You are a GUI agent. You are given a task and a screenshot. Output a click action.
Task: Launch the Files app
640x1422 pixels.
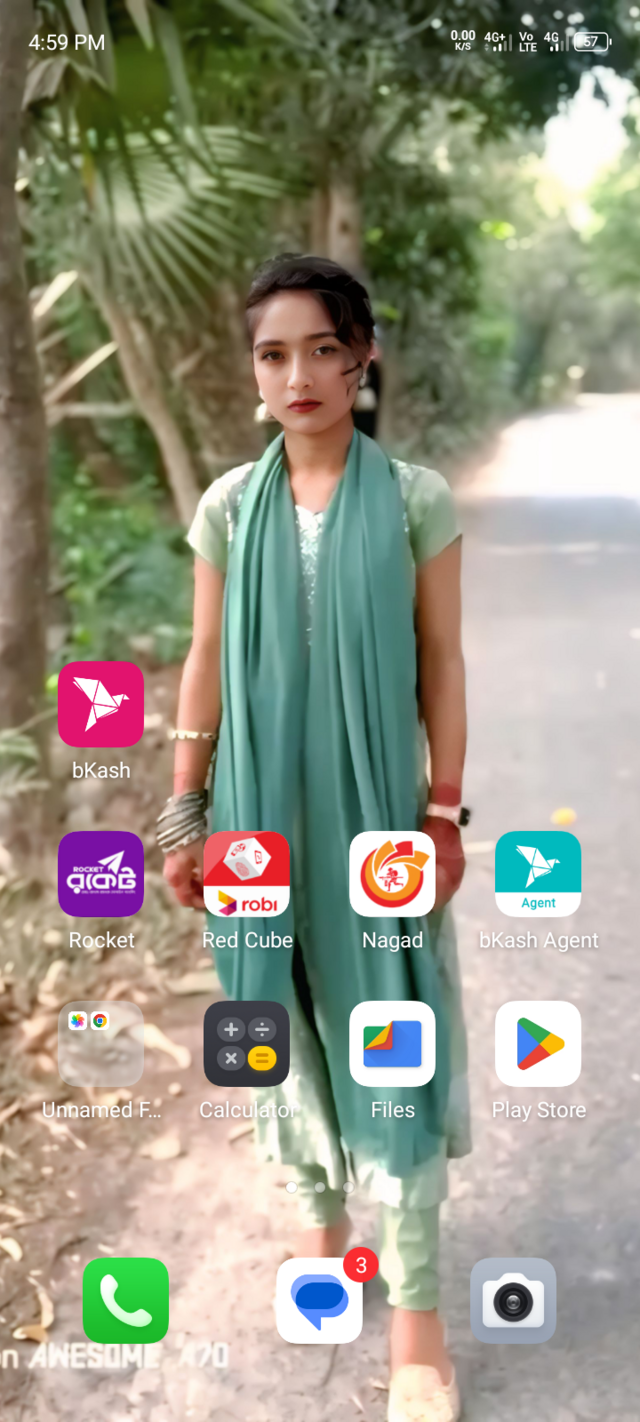coord(392,1044)
